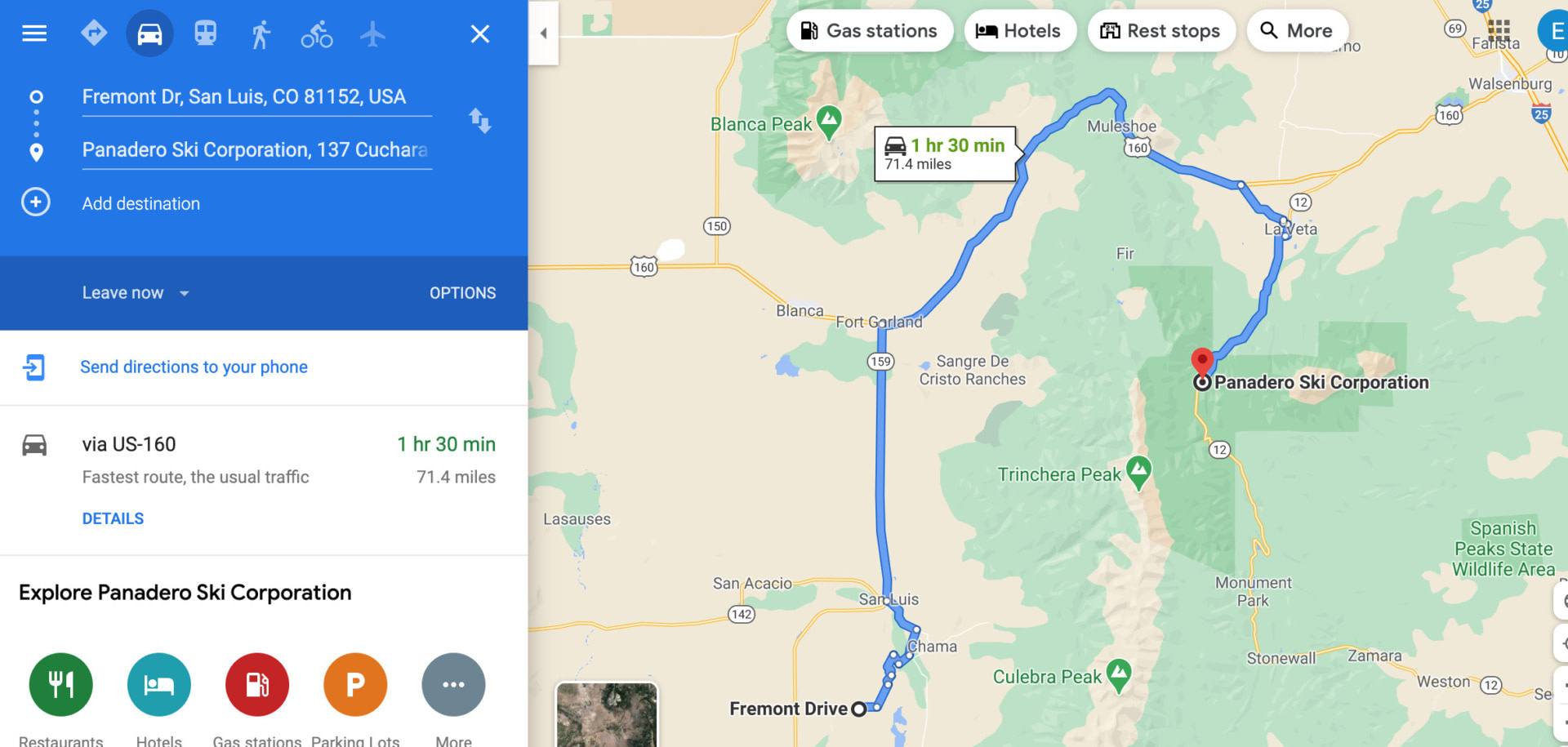This screenshot has height=747, width=1568.
Task: Switch to flights travel mode
Action: tap(372, 34)
